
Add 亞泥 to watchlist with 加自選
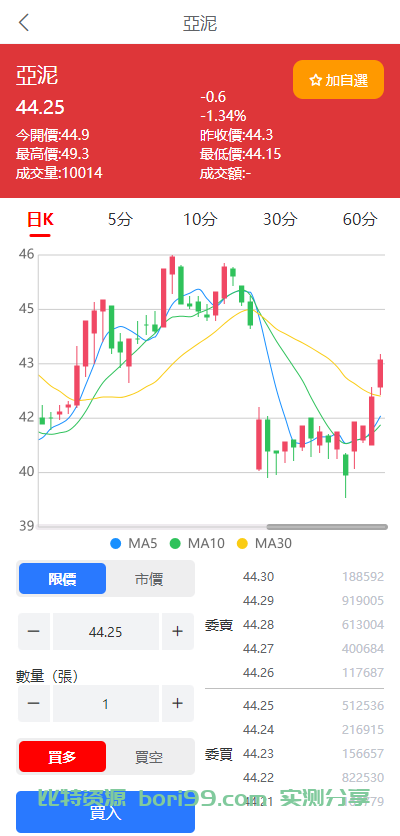(x=338, y=79)
